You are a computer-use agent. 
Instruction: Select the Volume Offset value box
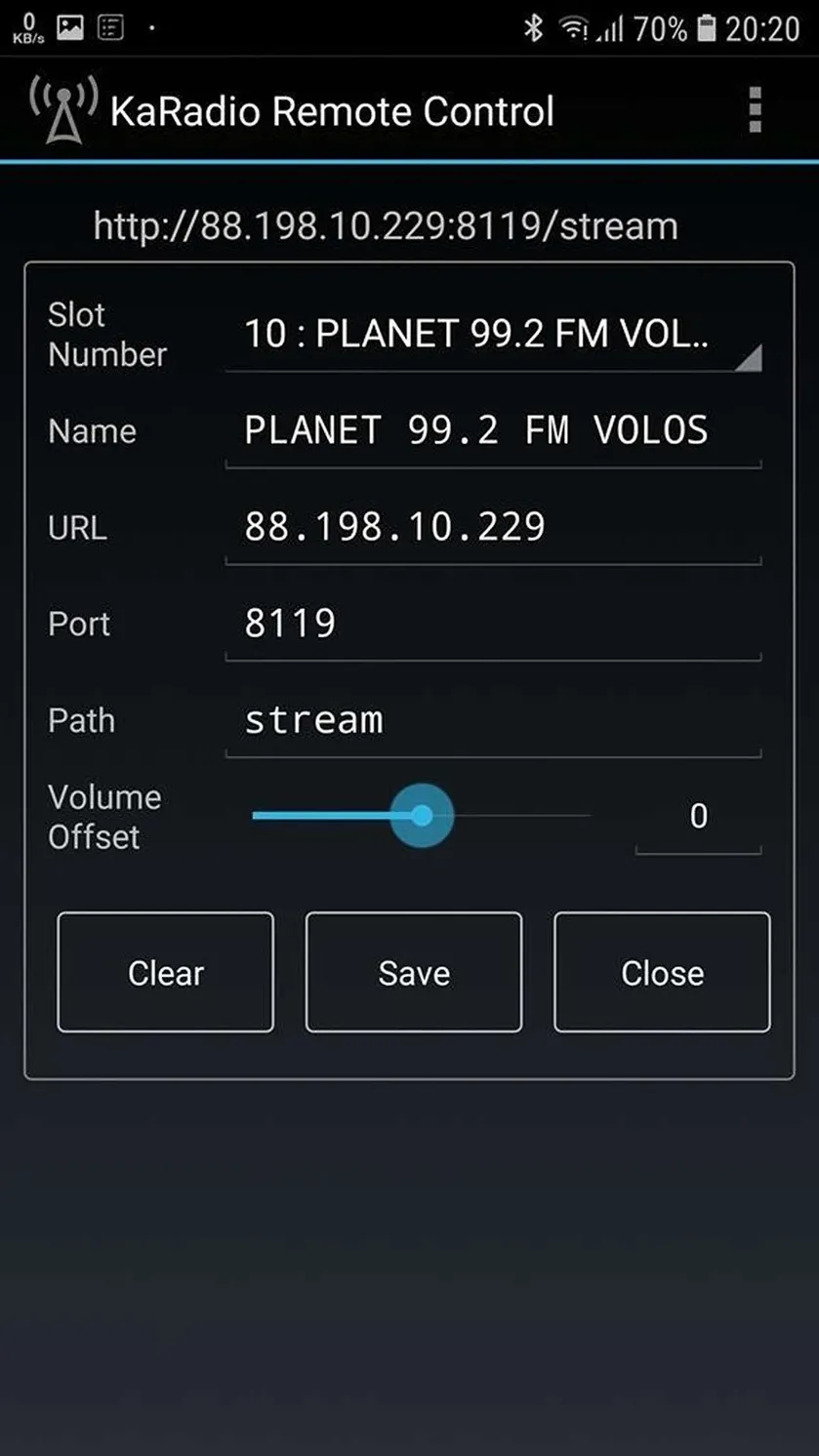698,818
